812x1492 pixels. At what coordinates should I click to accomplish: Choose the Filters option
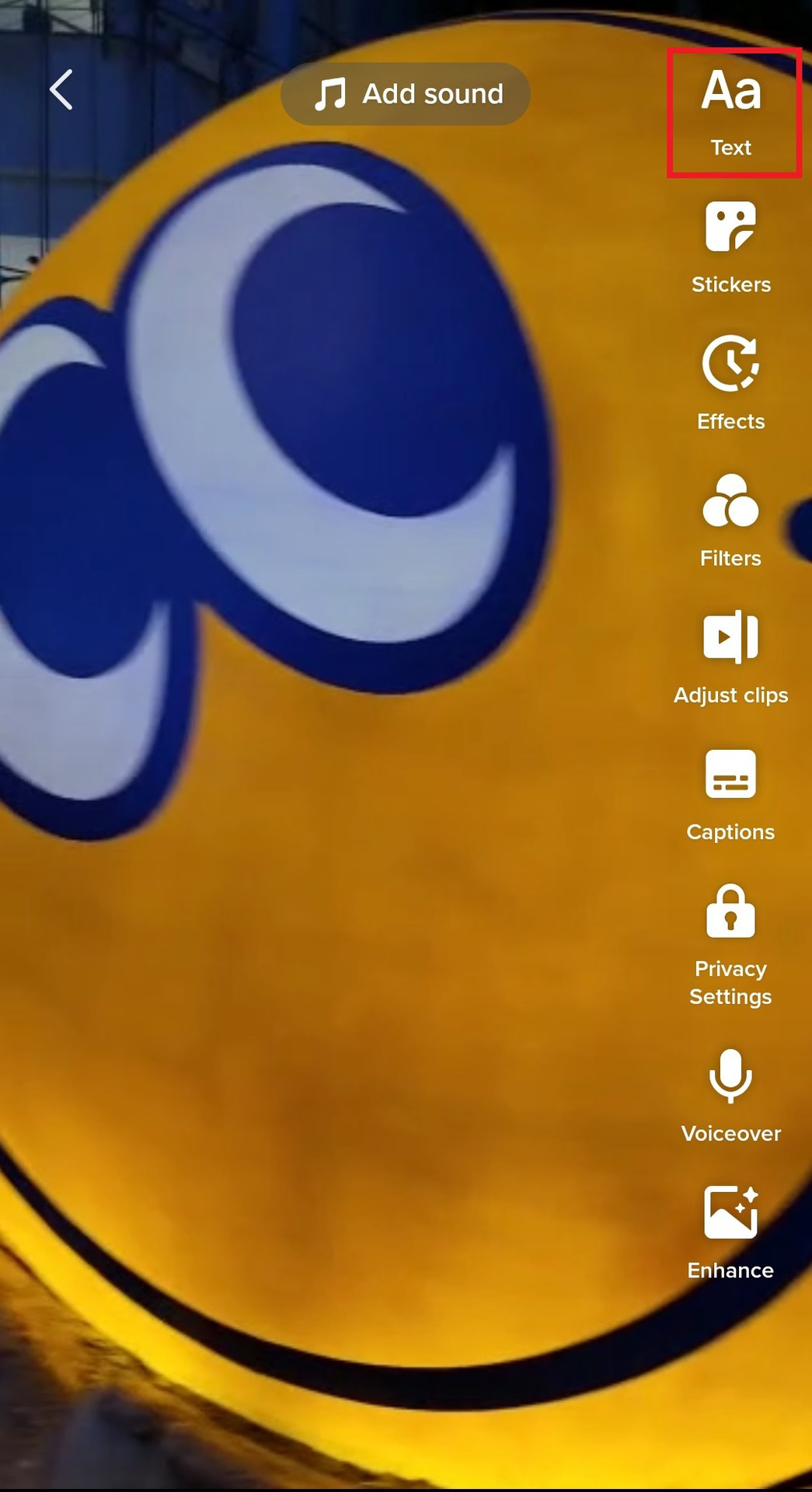click(730, 521)
